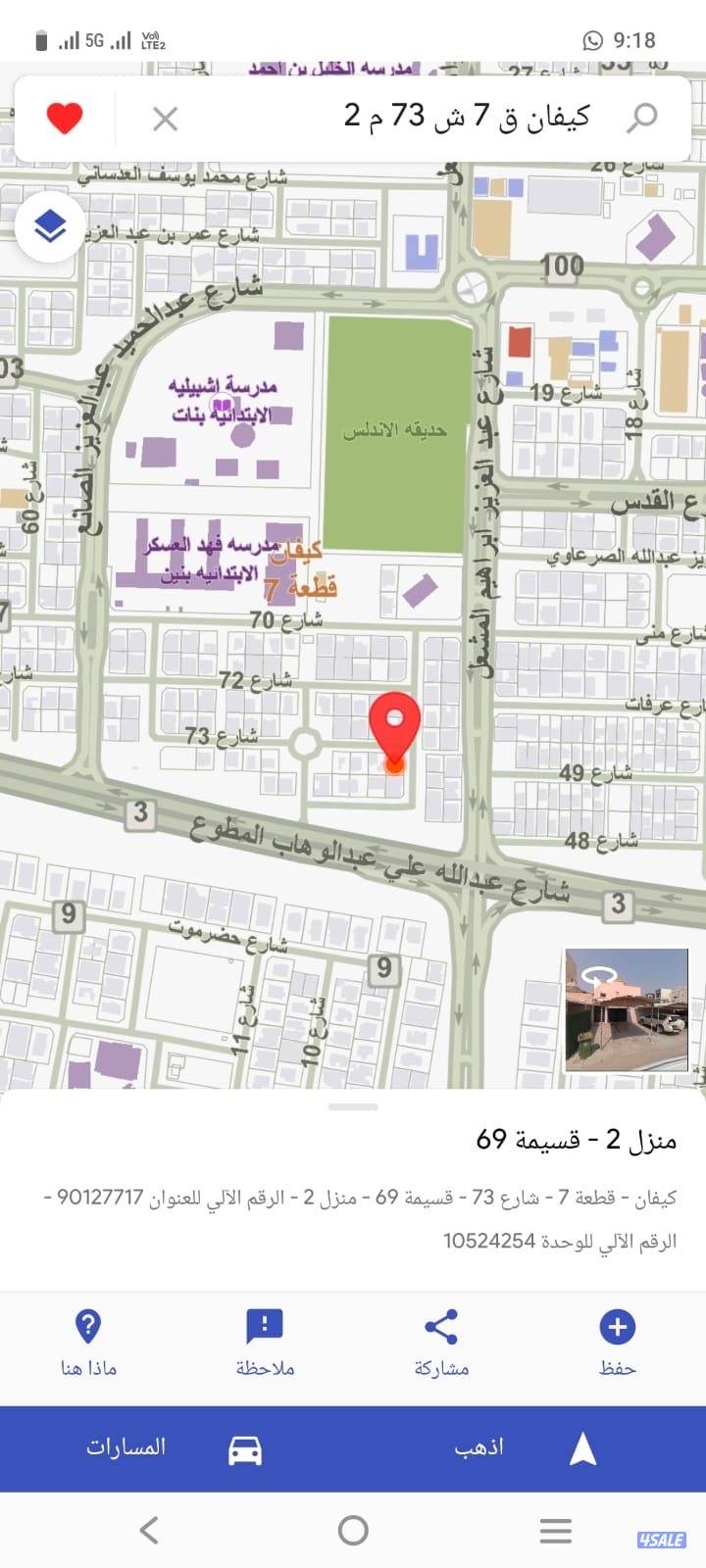
Task: Open the recent apps menu button
Action: click(x=555, y=1529)
